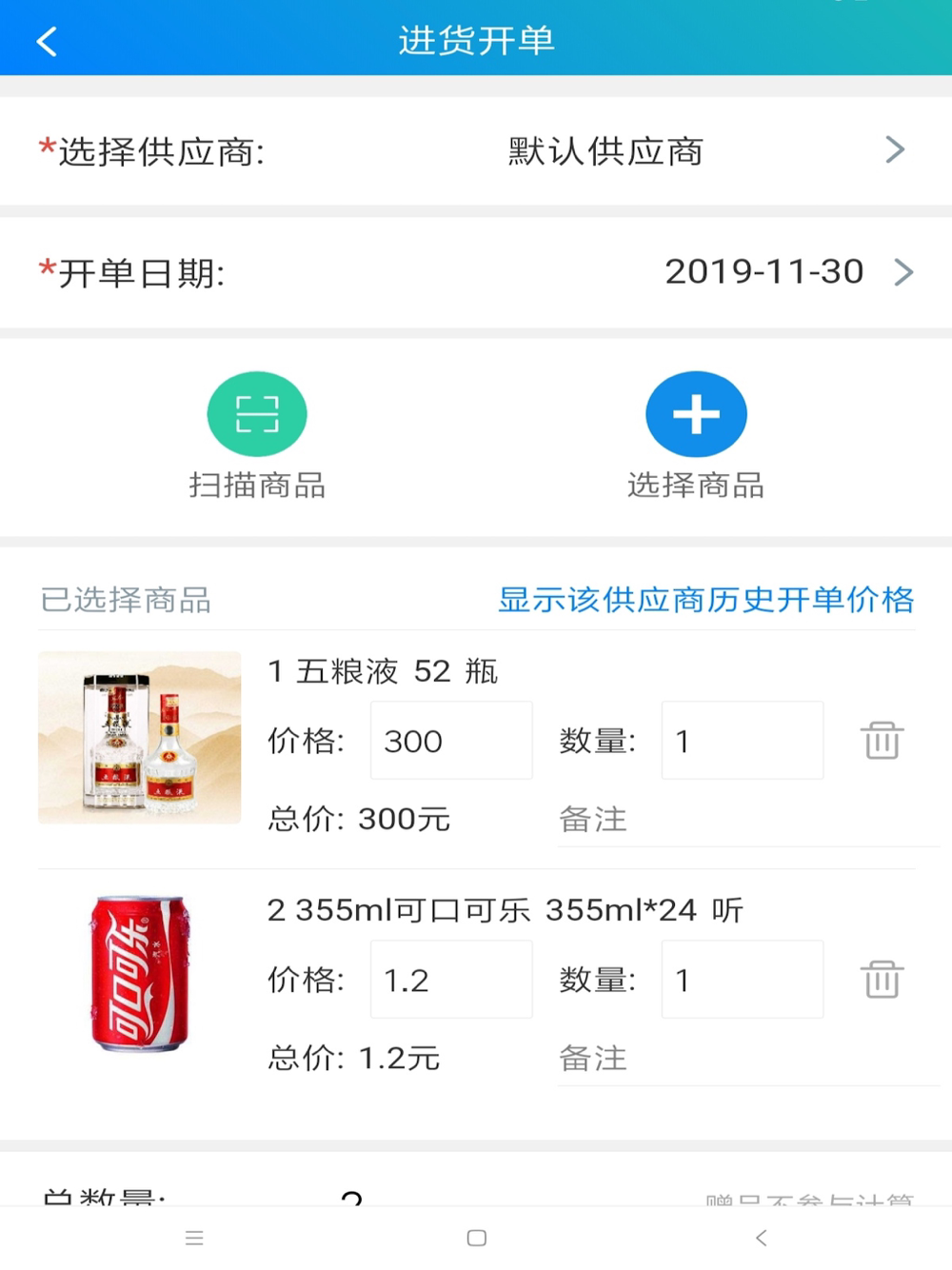The width and height of the screenshot is (952, 1270).
Task: Edit the quantity field for 五粮液
Action: [x=742, y=741]
